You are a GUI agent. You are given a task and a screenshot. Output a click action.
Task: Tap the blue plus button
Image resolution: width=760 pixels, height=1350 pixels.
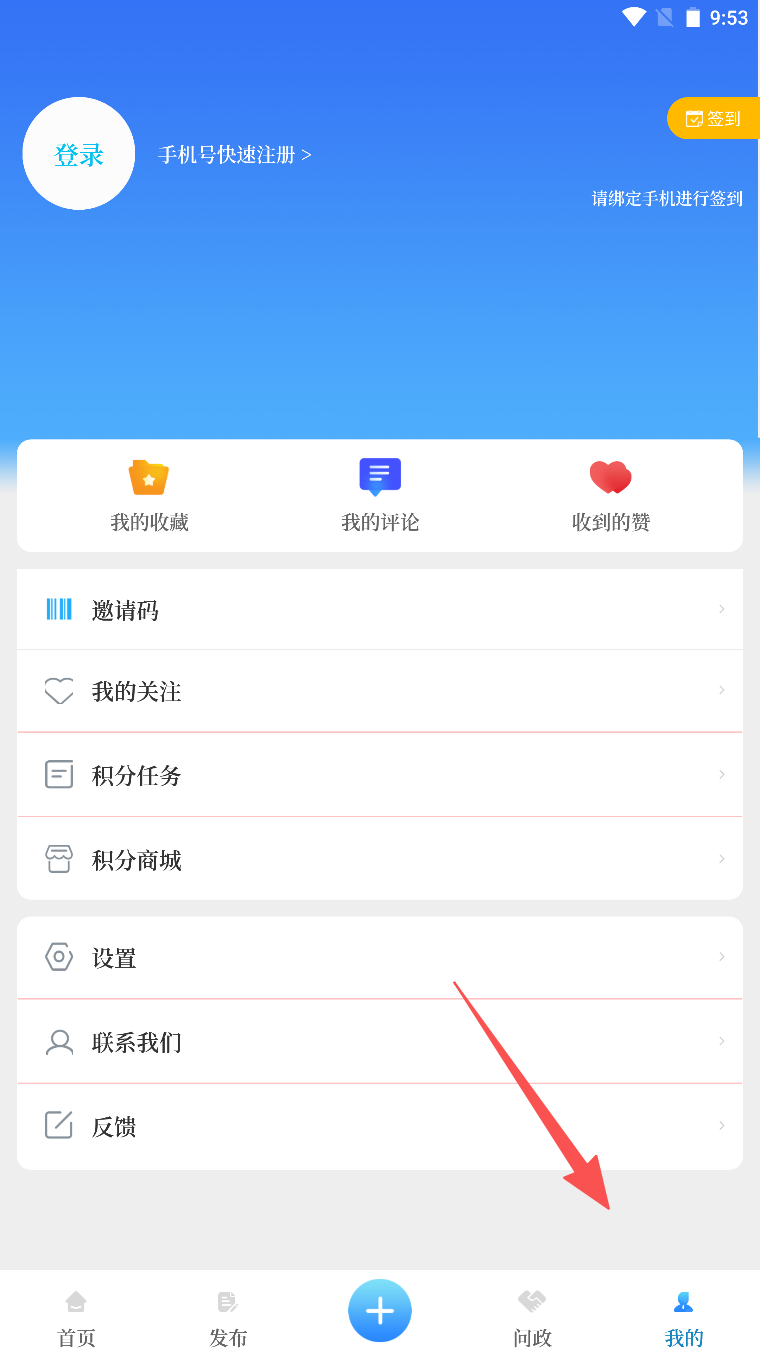[x=380, y=1310]
